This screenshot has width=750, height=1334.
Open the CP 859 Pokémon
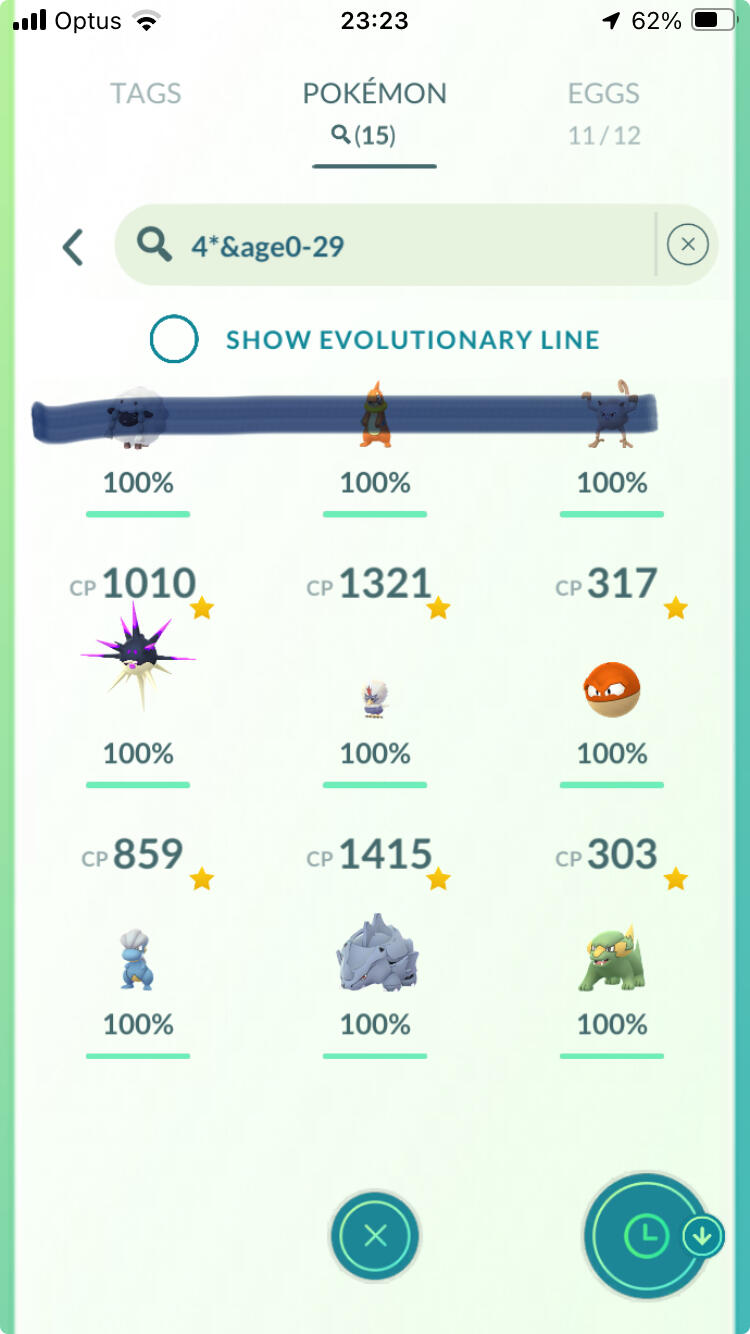point(138,942)
